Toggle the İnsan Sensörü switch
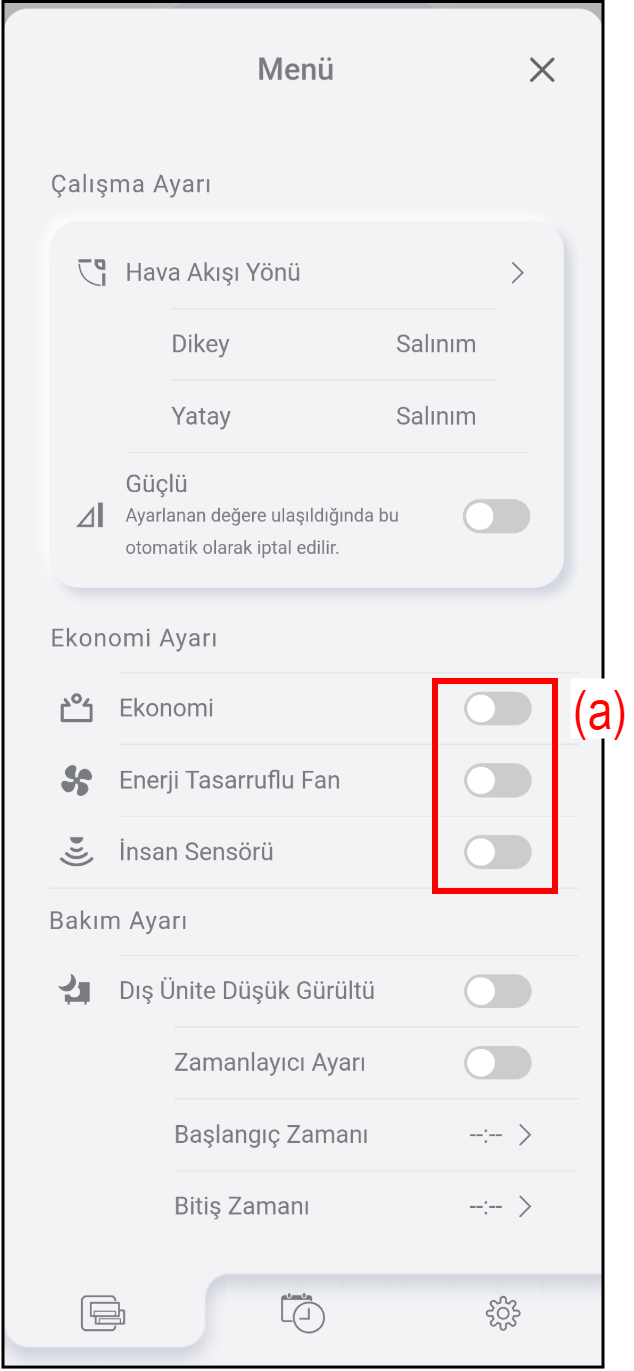 click(x=497, y=852)
